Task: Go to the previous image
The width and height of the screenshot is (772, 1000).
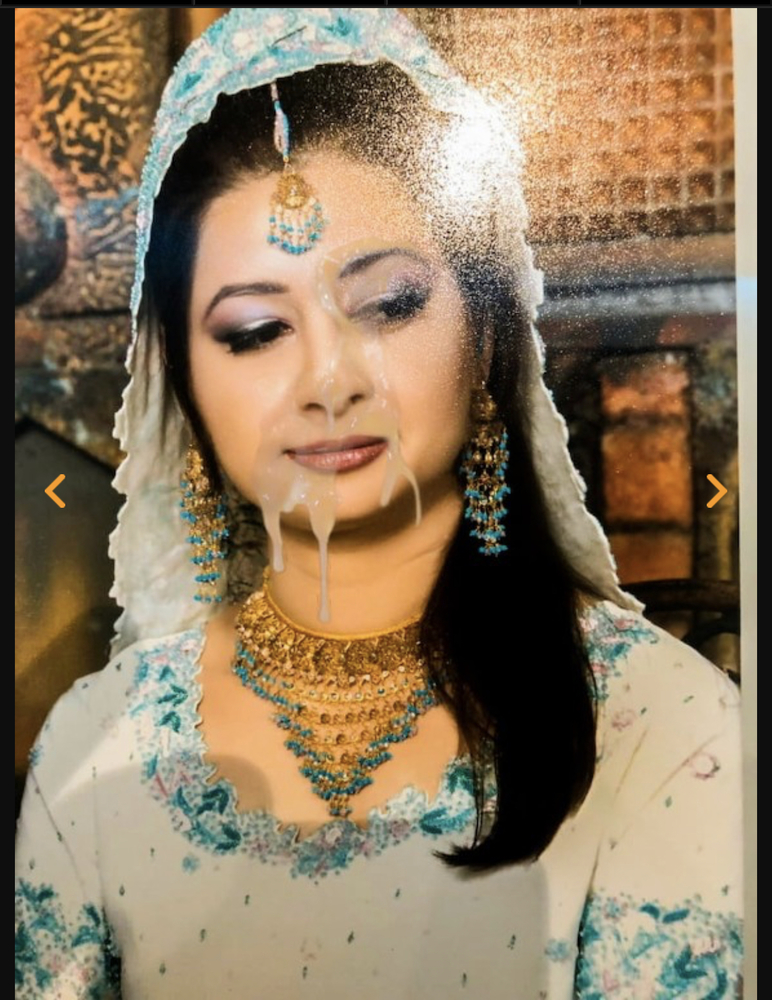Action: [x=55, y=491]
